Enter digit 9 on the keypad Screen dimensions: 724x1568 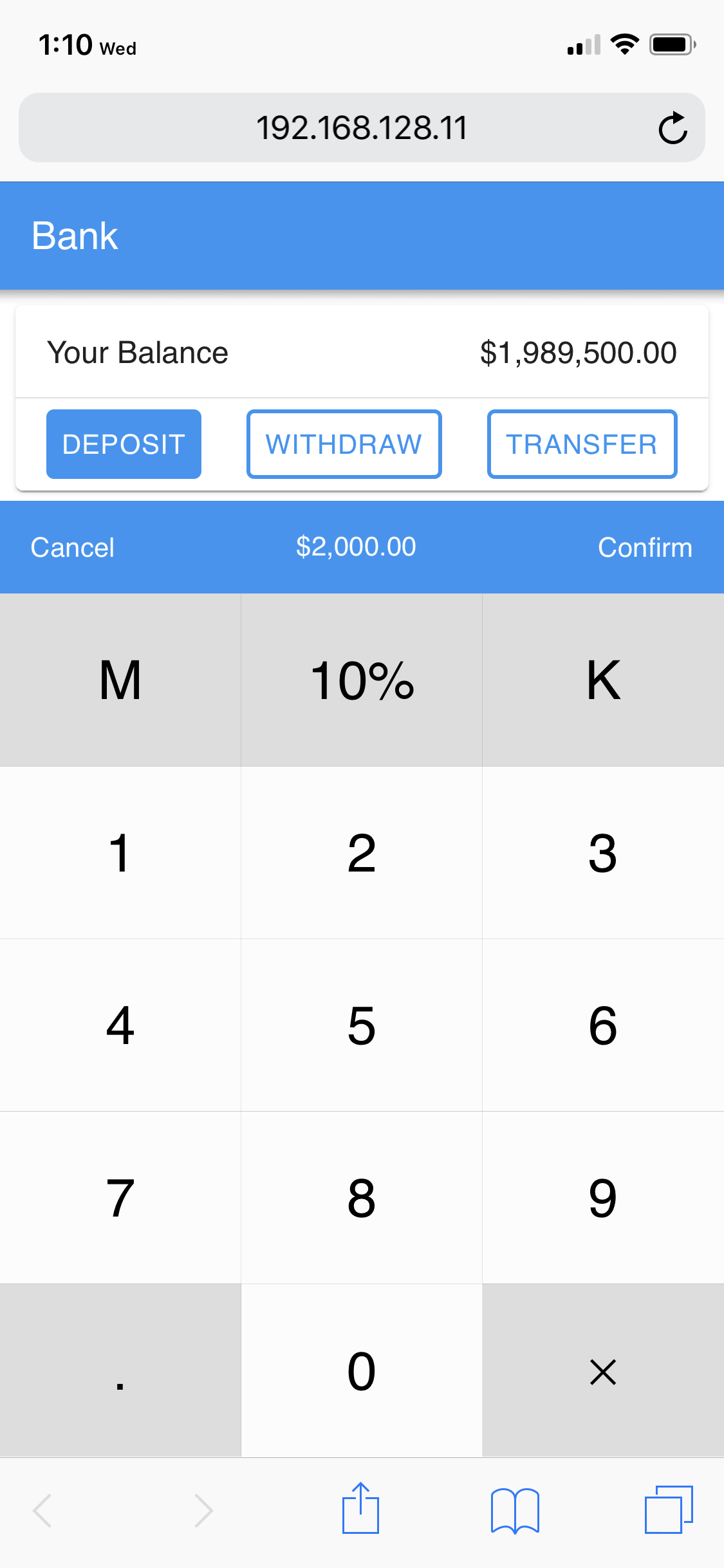coord(603,1198)
